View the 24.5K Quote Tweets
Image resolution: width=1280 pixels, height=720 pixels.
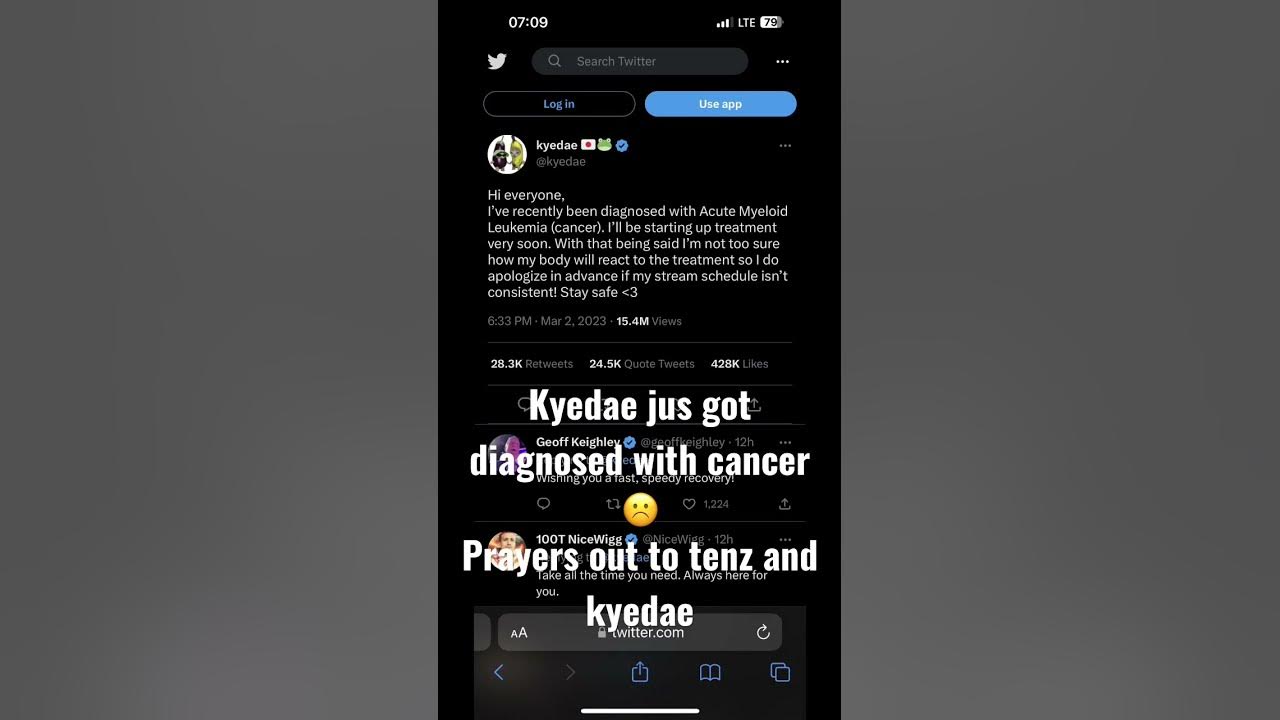click(641, 364)
